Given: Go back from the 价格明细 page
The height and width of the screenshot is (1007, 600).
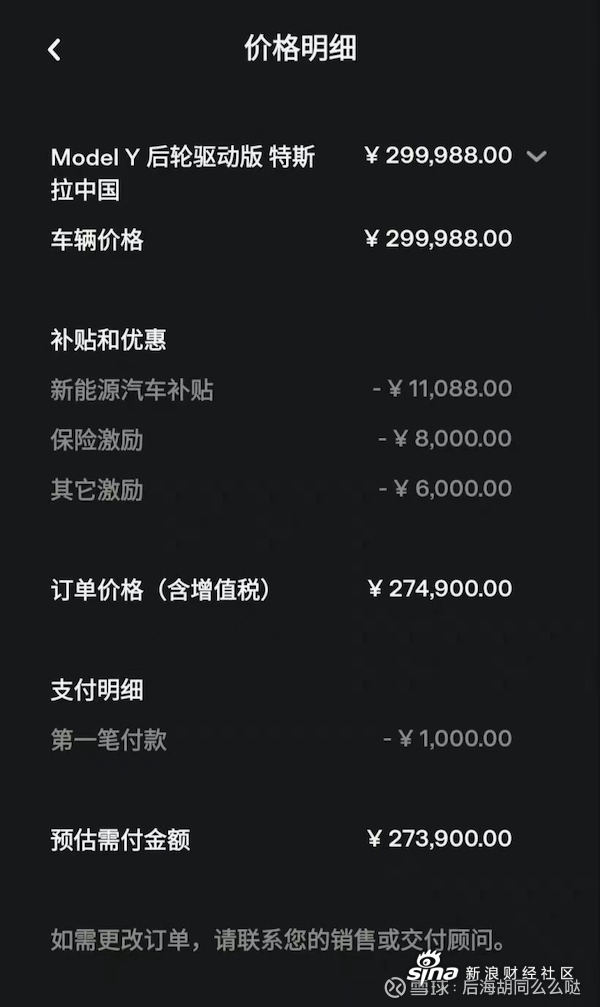Looking at the screenshot, I should (x=55, y=49).
